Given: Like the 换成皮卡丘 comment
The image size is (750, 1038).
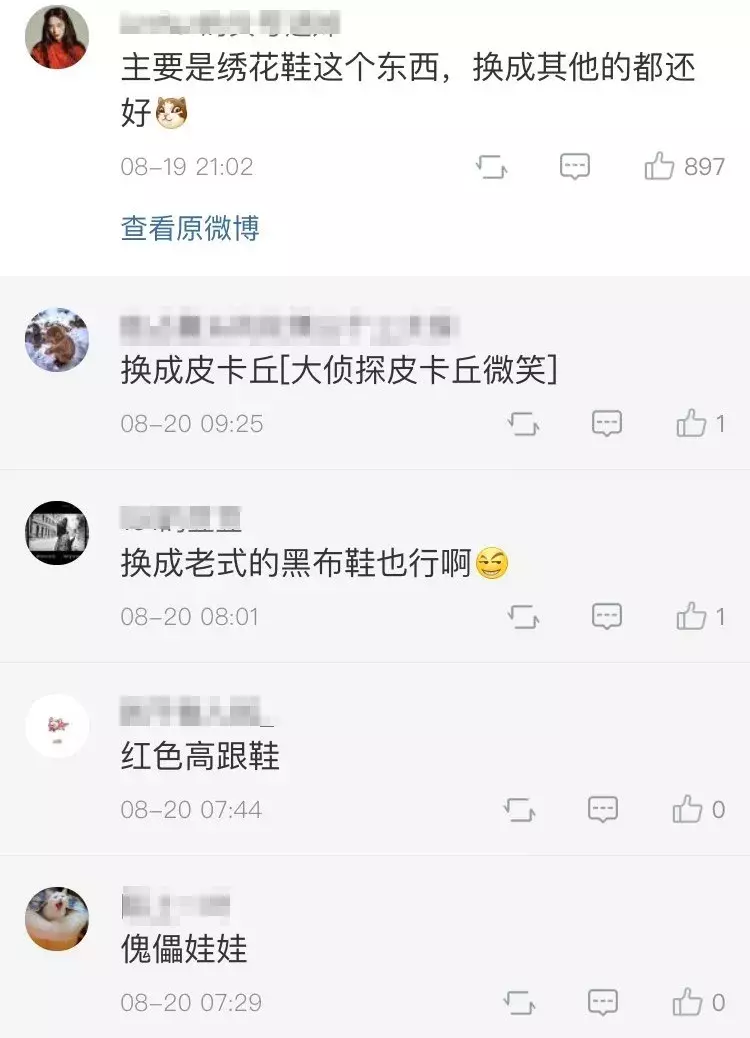Looking at the screenshot, I should tap(691, 424).
